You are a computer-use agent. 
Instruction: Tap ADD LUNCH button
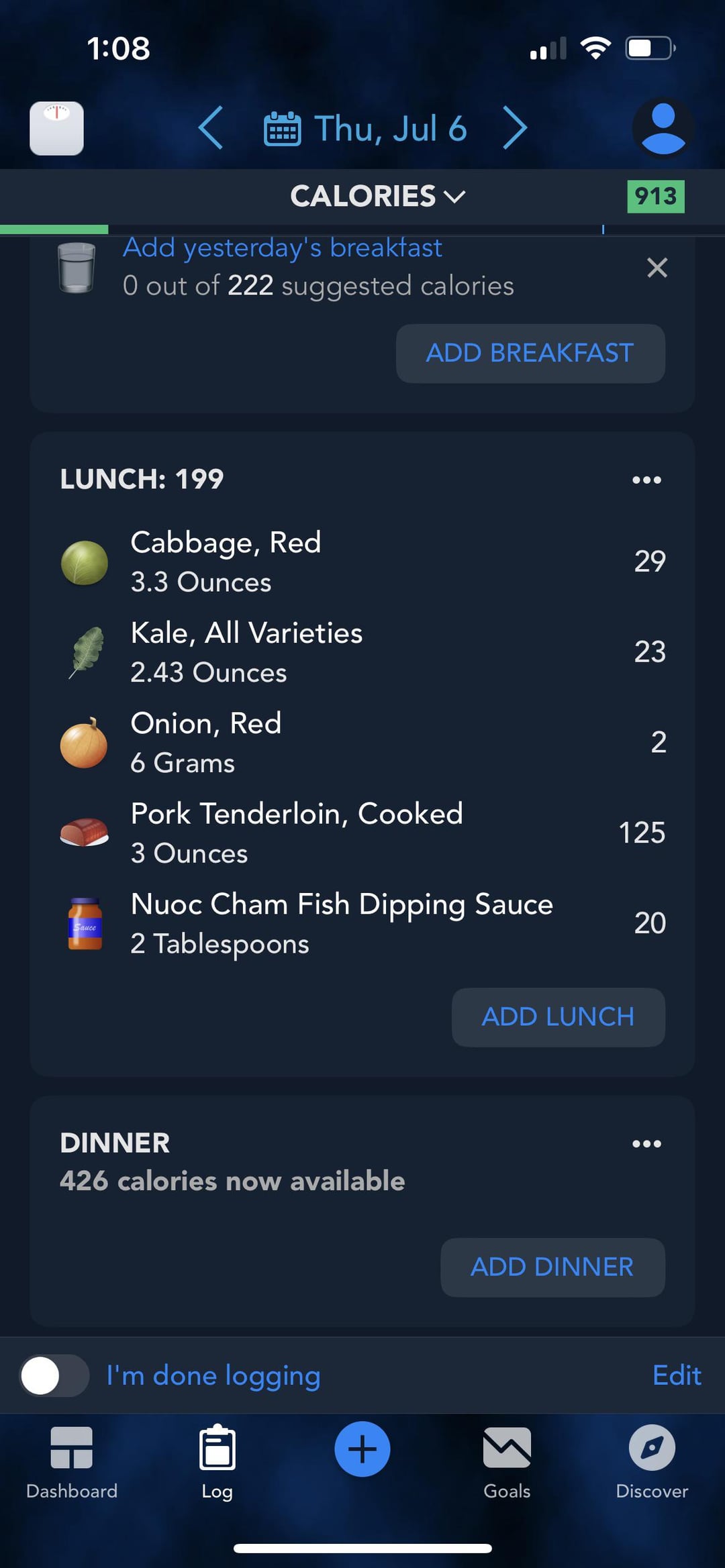[559, 1017]
